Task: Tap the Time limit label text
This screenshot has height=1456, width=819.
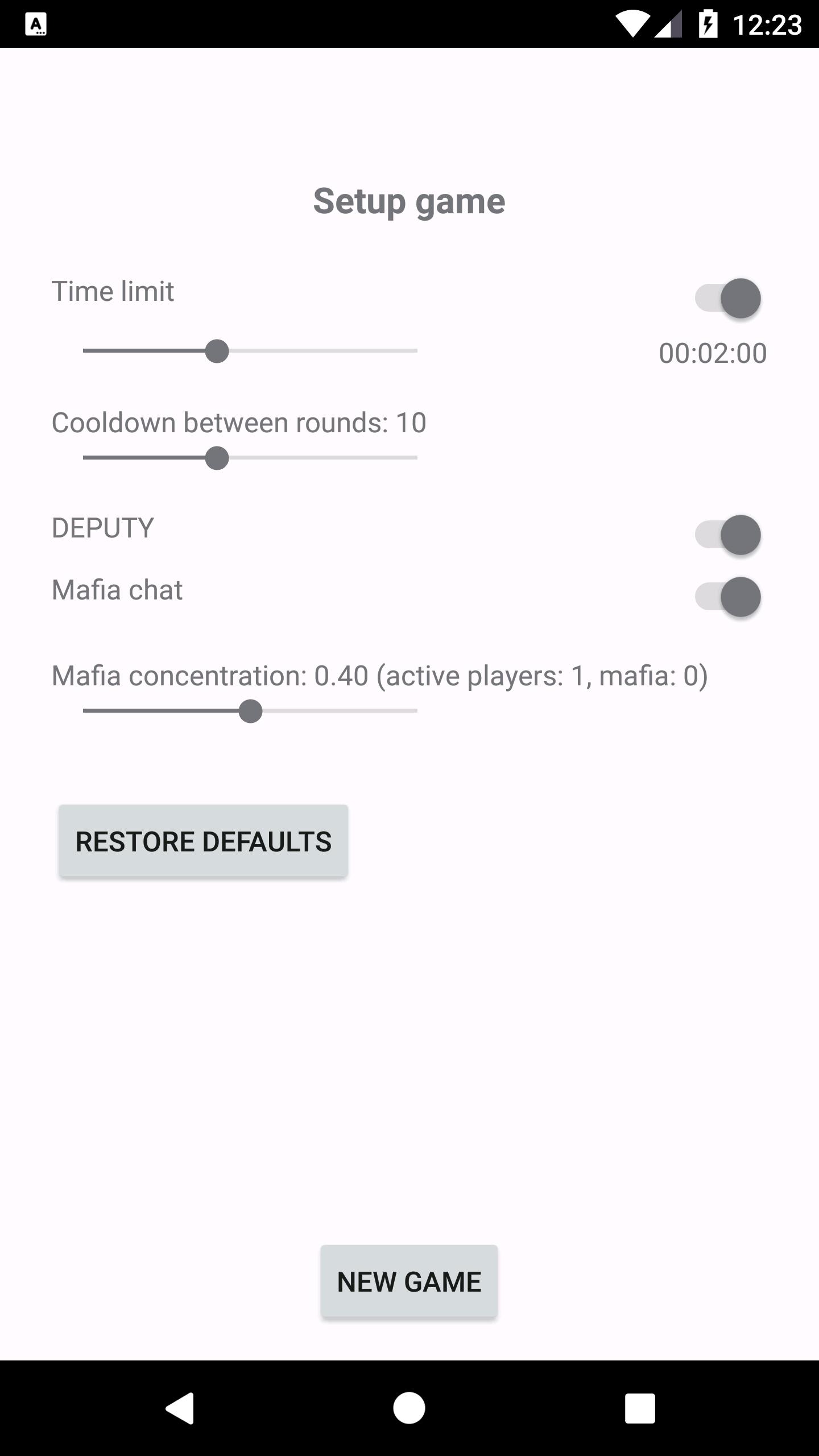Action: tap(112, 291)
